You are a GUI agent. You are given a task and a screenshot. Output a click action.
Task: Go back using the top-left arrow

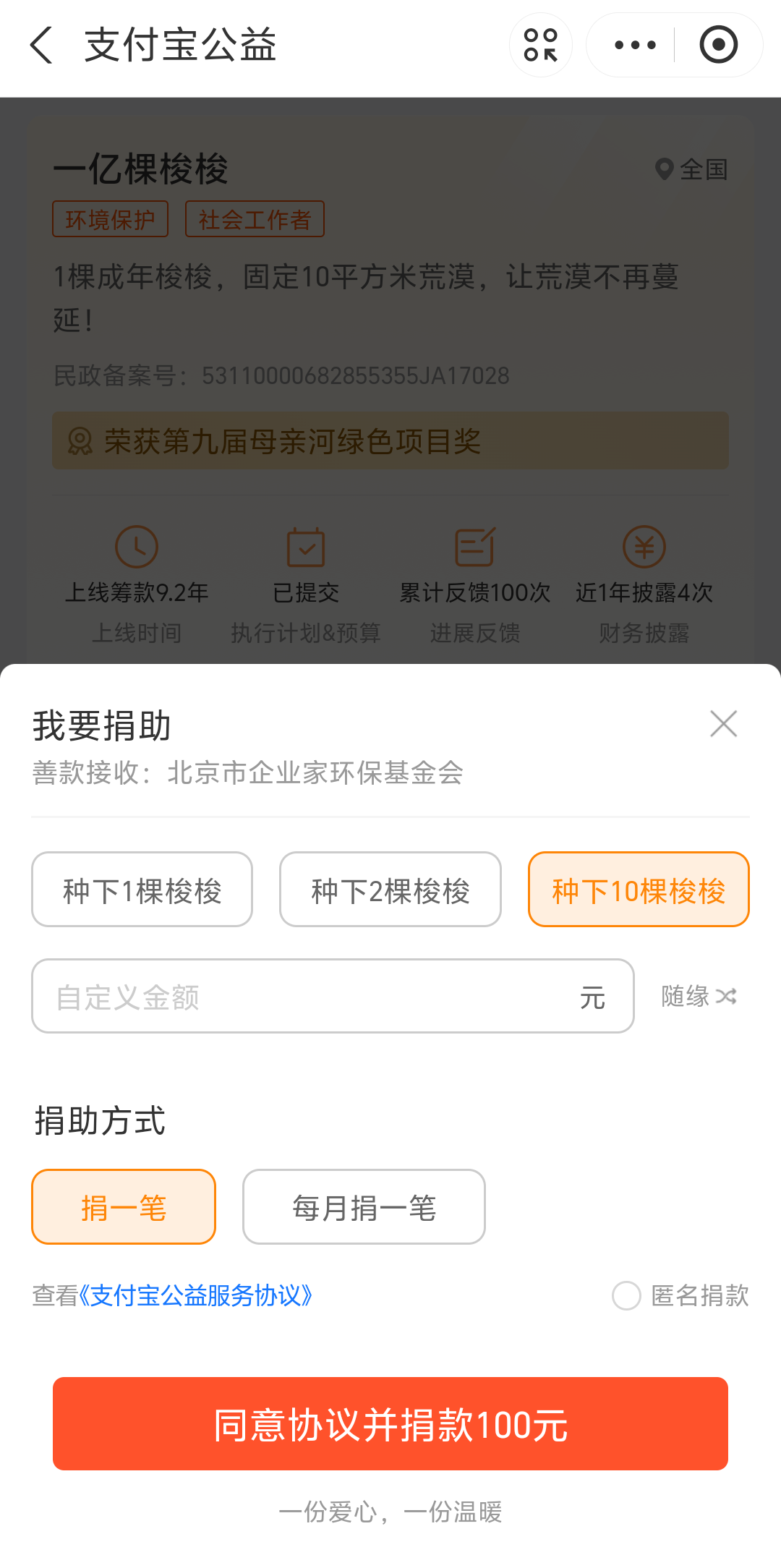tap(42, 45)
